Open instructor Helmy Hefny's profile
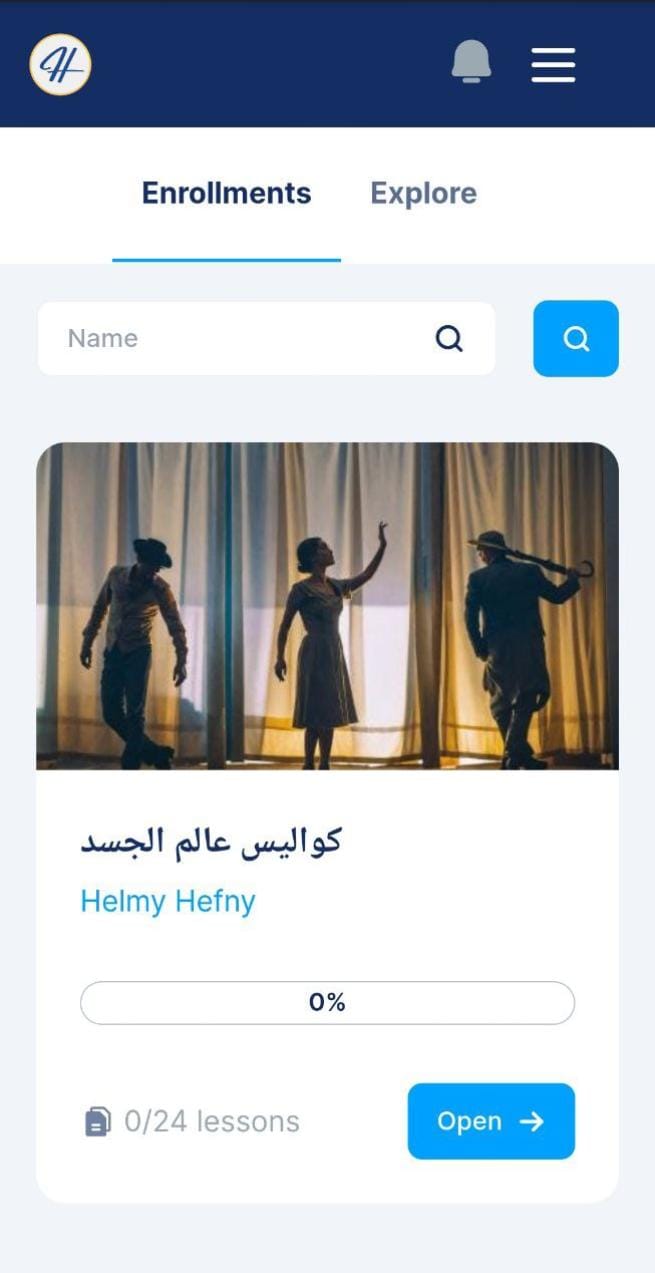 (x=168, y=901)
